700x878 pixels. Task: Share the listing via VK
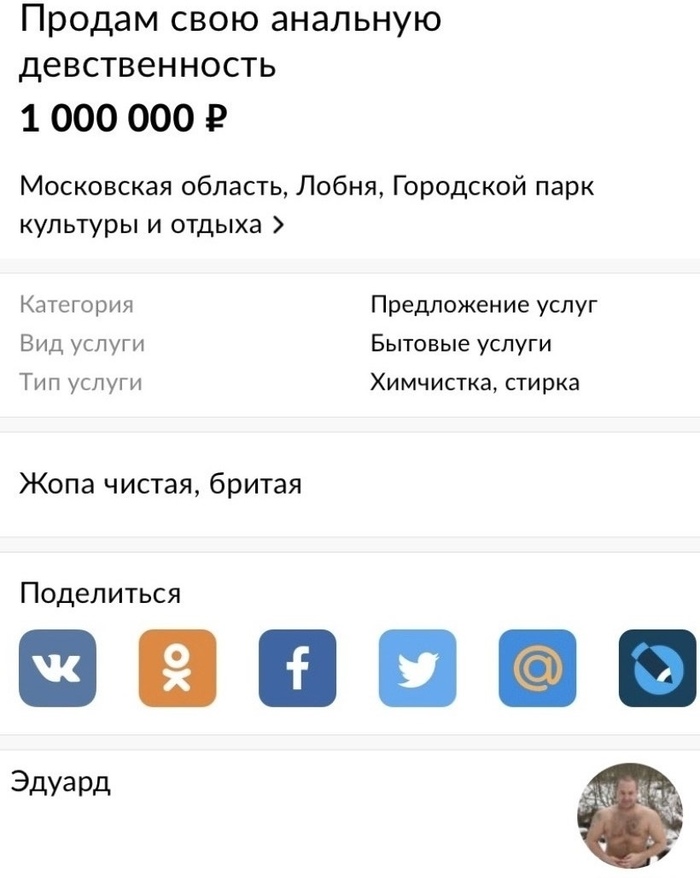pos(57,668)
